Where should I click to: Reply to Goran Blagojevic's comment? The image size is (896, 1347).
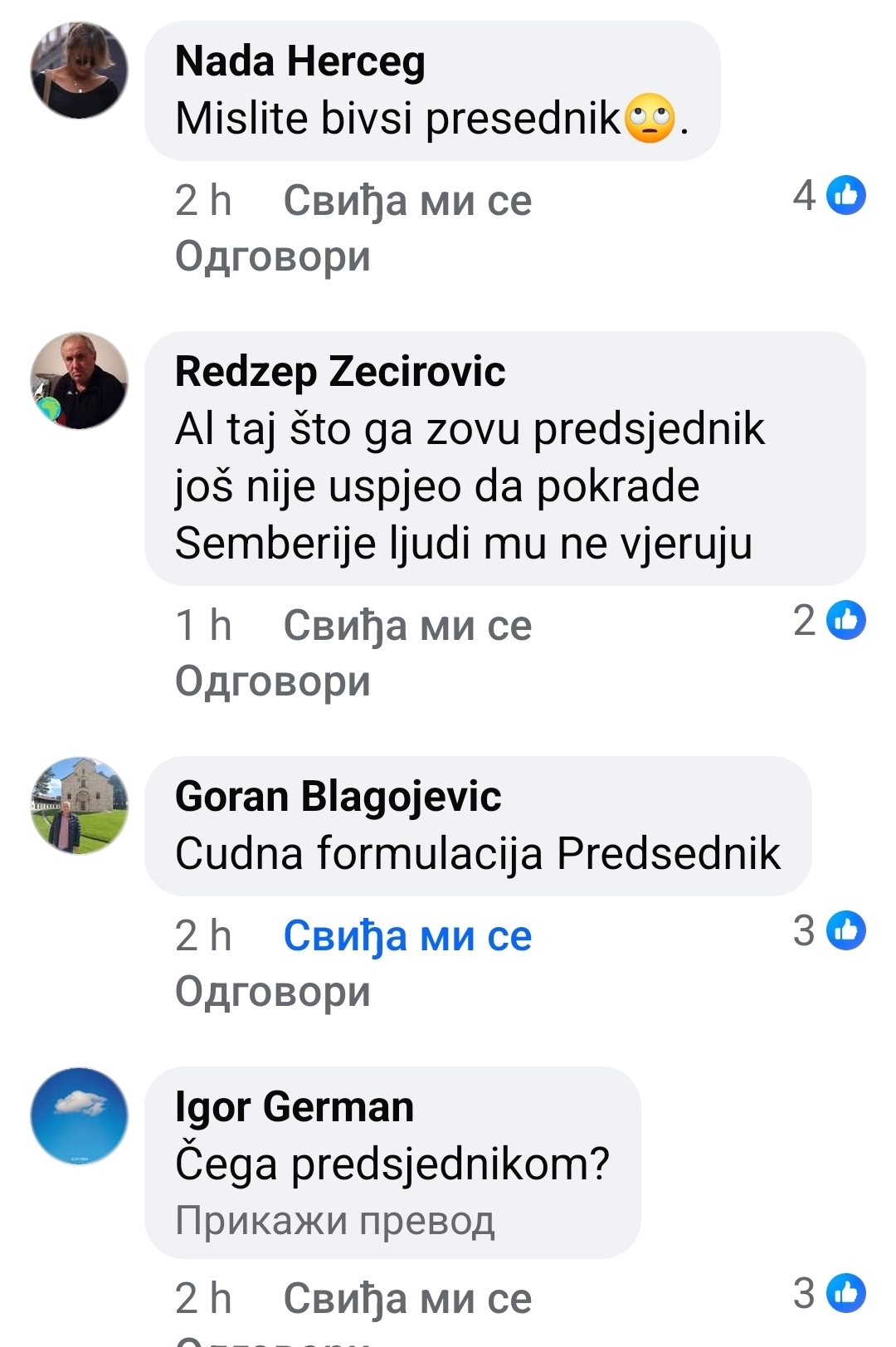point(272,992)
